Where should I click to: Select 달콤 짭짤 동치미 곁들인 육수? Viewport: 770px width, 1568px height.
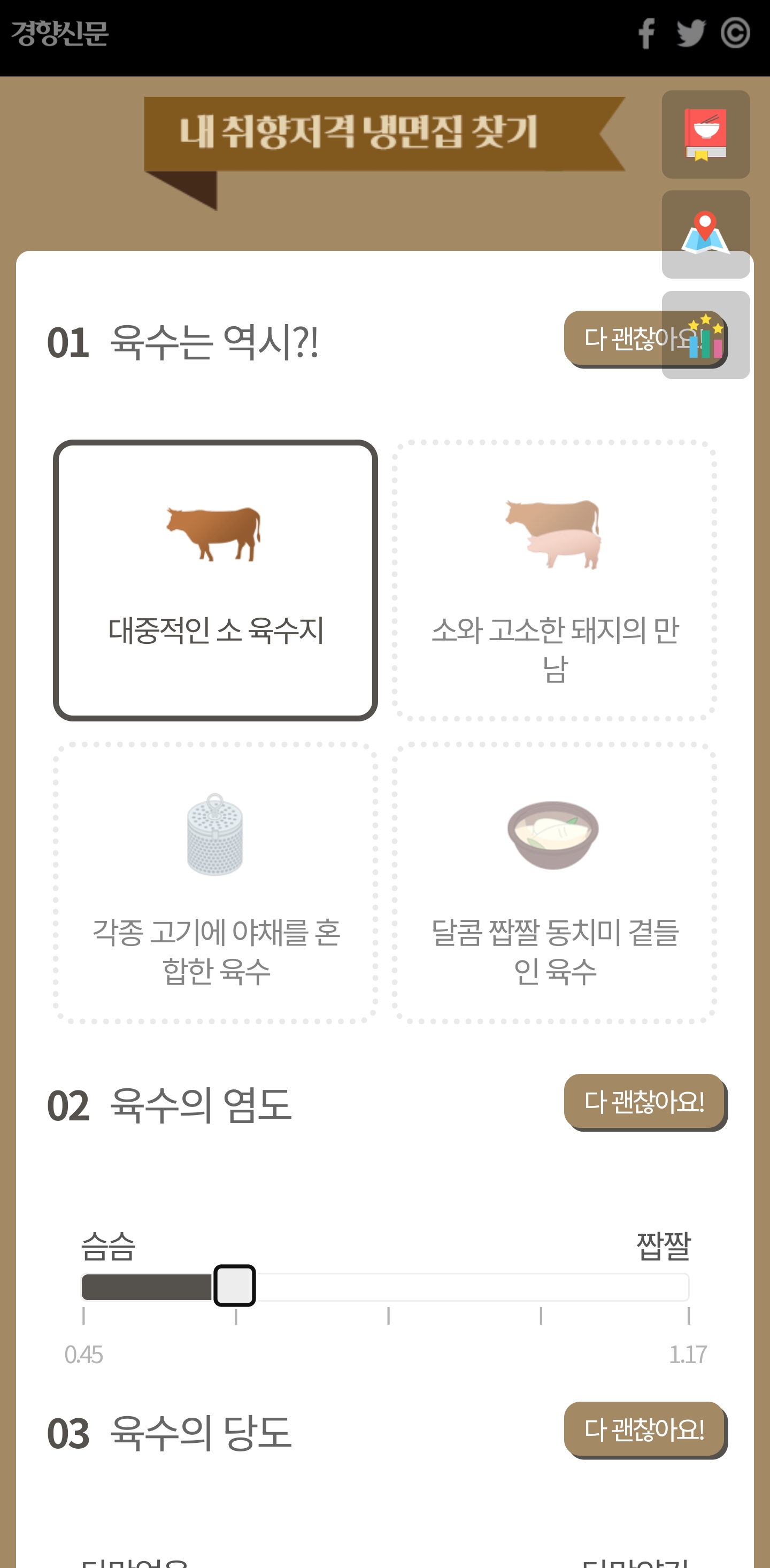pos(554,882)
